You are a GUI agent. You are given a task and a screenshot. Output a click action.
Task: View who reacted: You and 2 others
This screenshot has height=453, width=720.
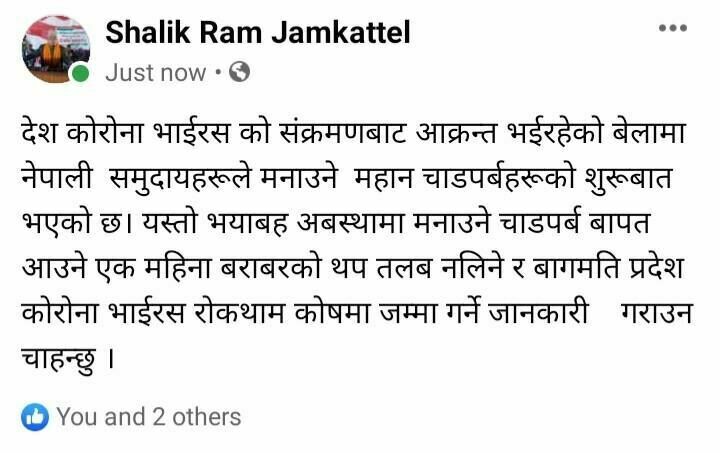coord(147,416)
